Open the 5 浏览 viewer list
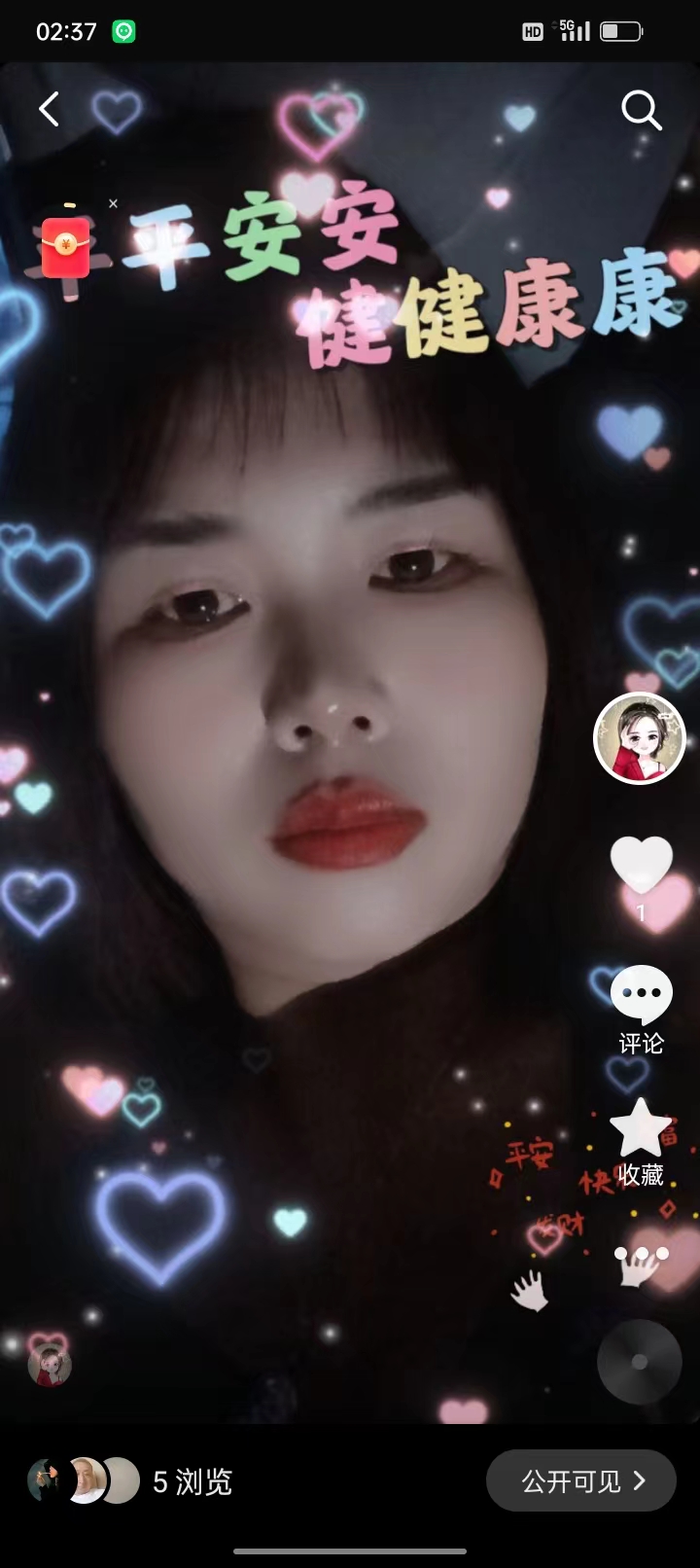 191,1482
